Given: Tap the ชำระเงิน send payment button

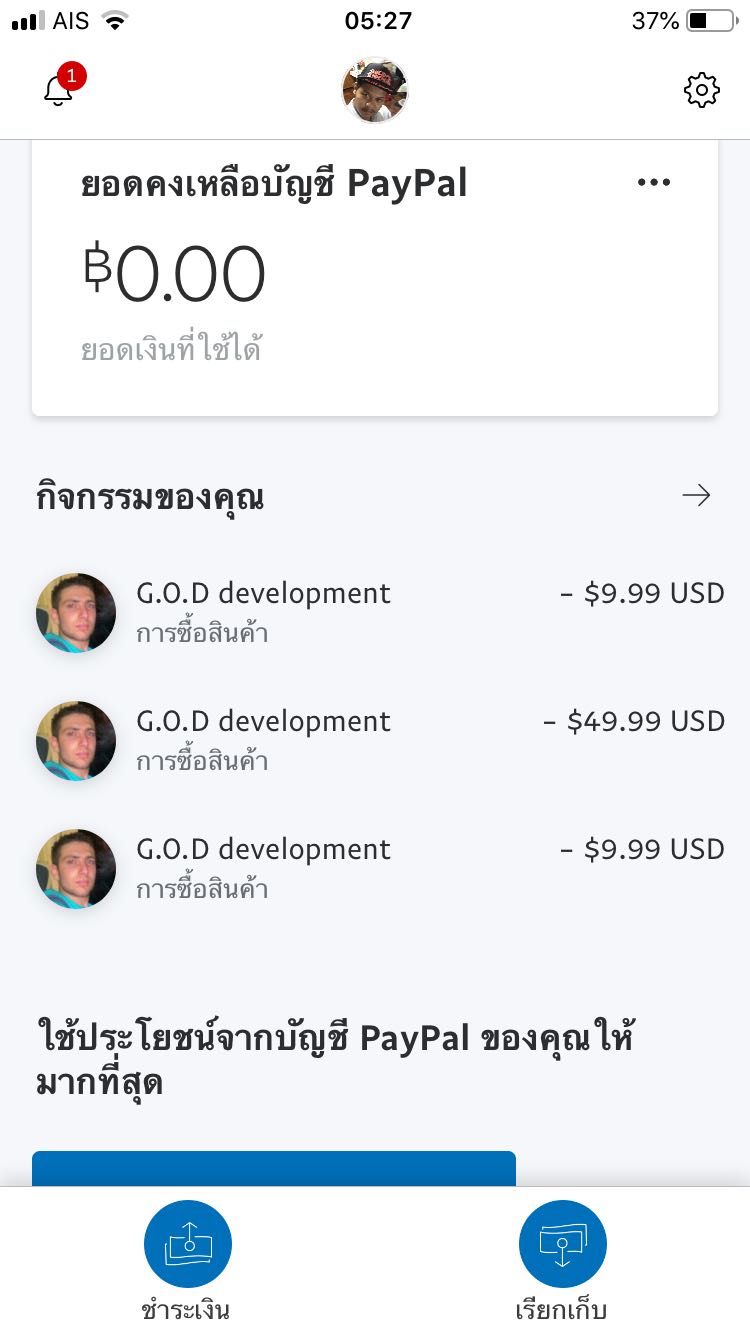Looking at the screenshot, I should (188, 1245).
